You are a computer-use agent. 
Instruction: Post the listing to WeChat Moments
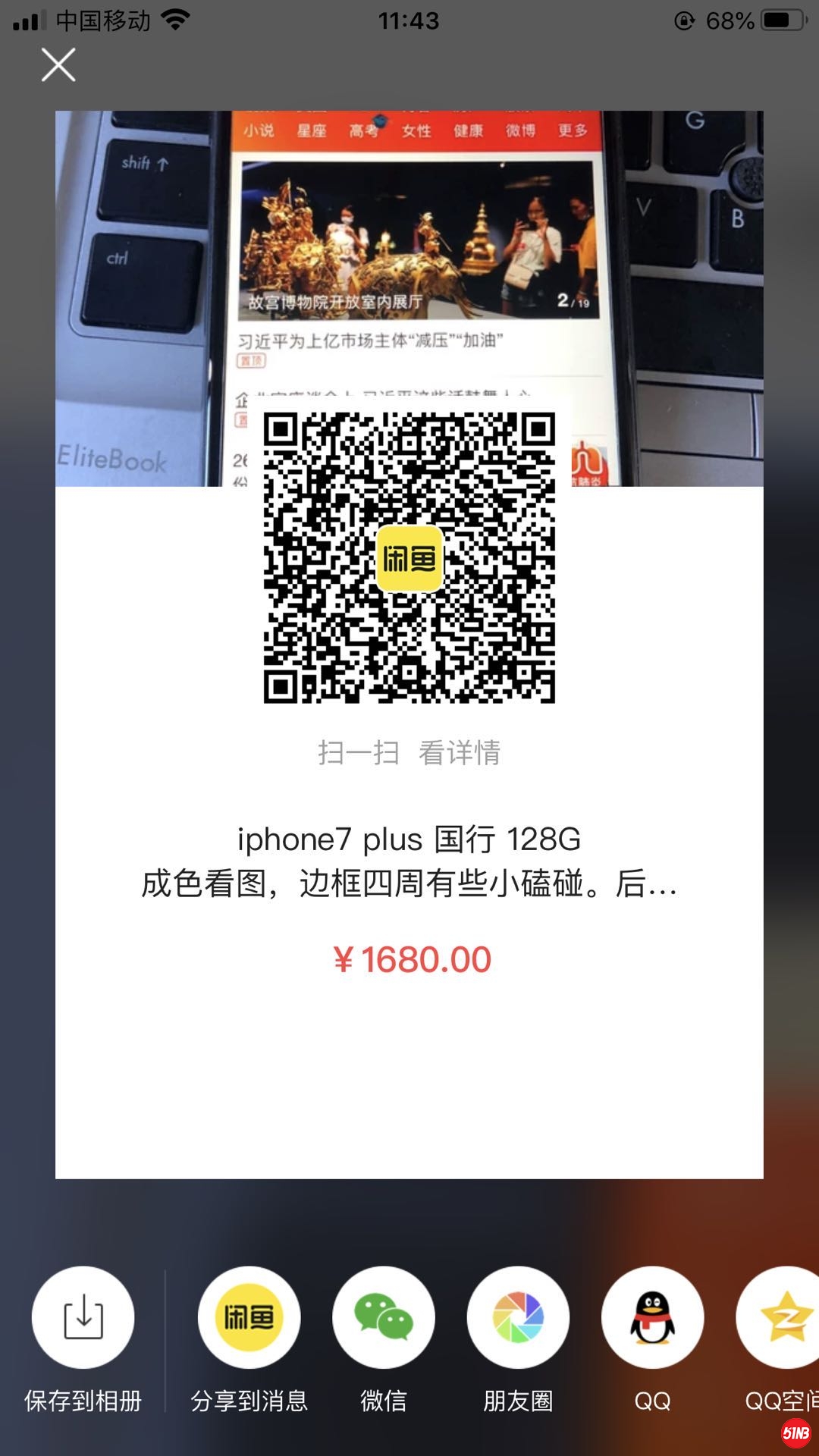(x=518, y=1318)
